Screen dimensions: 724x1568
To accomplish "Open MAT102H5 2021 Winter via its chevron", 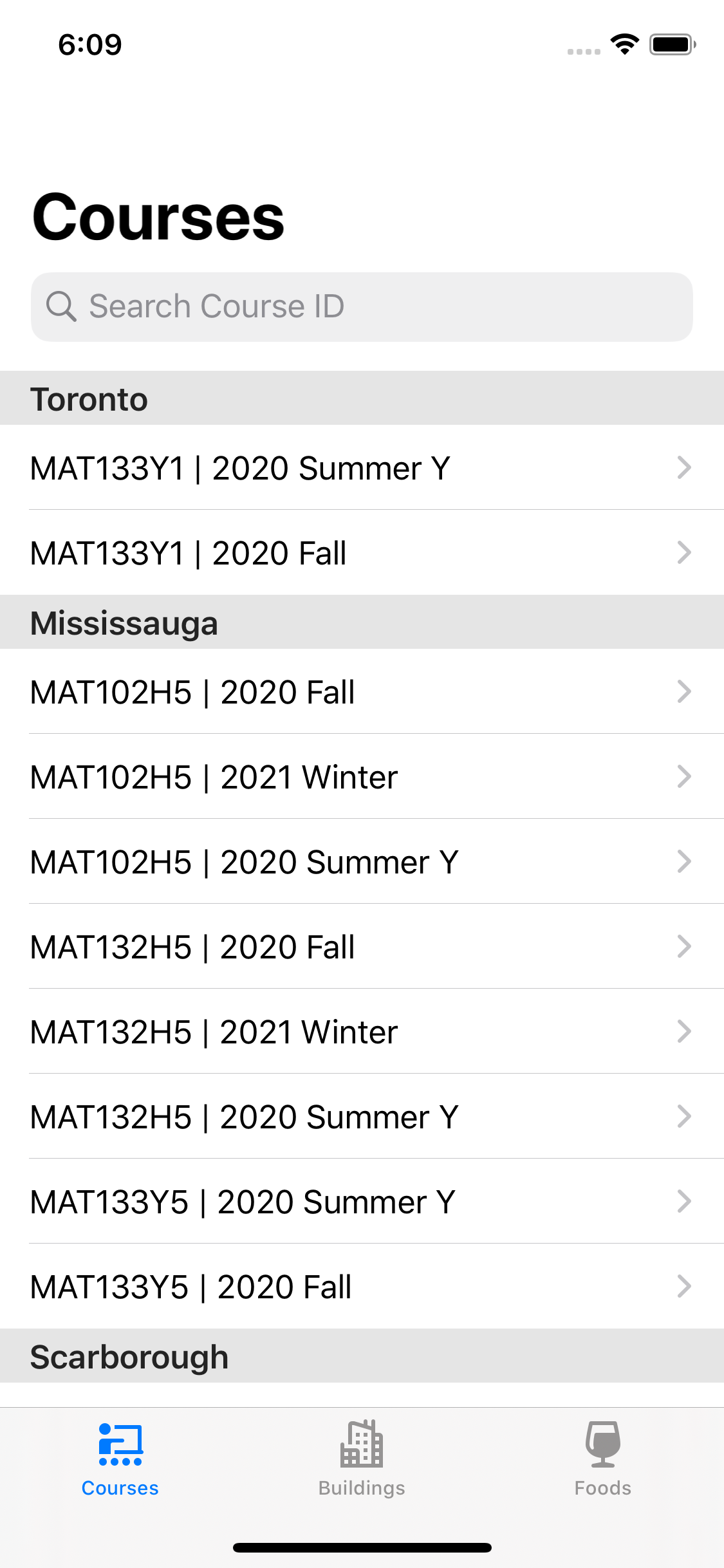I will (684, 777).
